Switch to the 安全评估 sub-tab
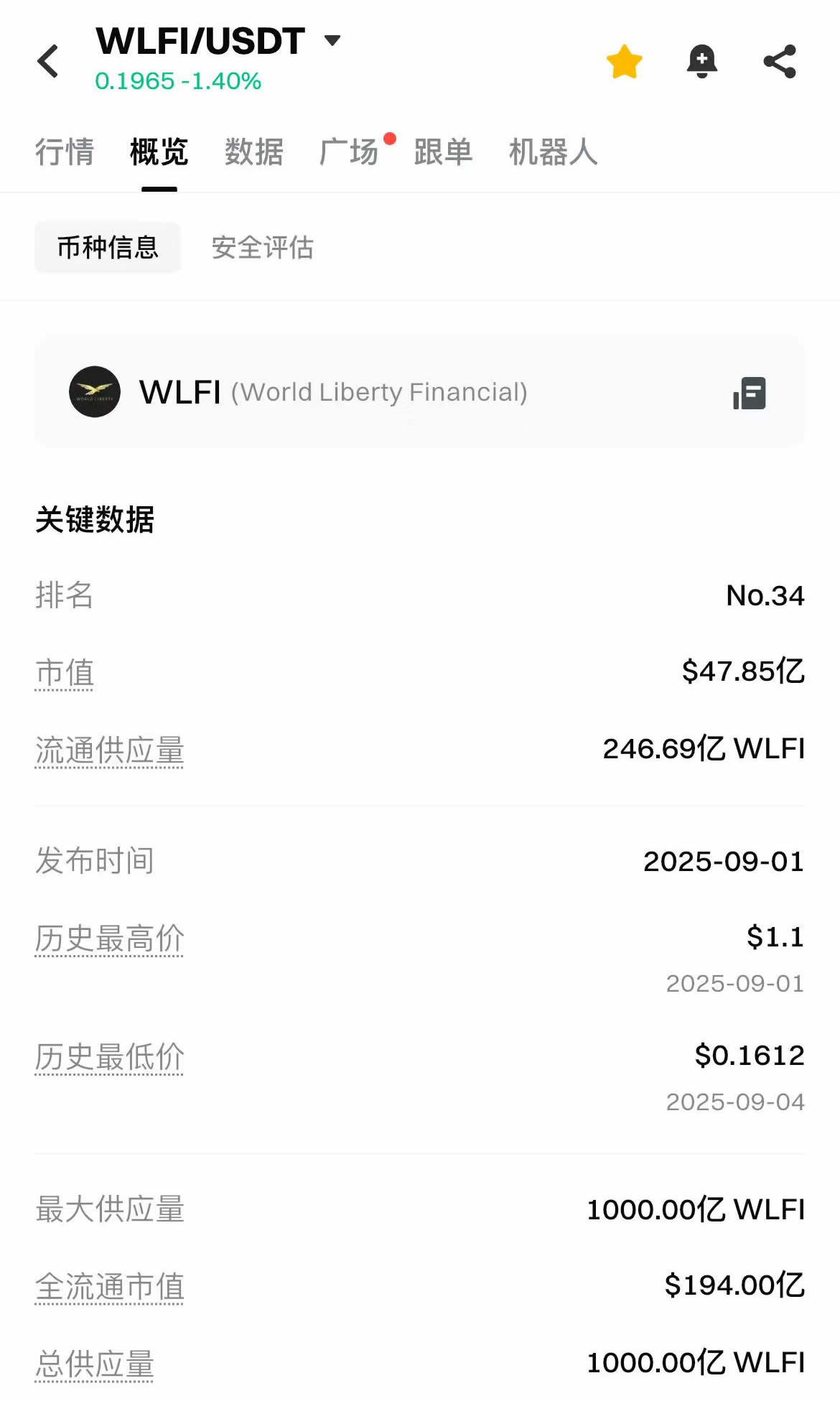The width and height of the screenshot is (840, 1401). (262, 248)
